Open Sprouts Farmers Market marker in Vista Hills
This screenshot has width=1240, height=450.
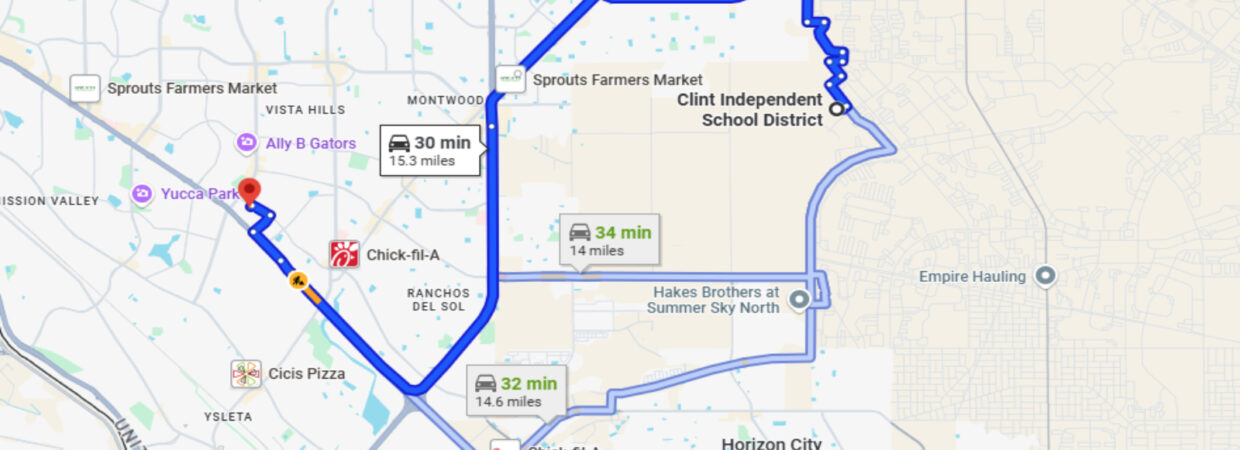(x=85, y=88)
